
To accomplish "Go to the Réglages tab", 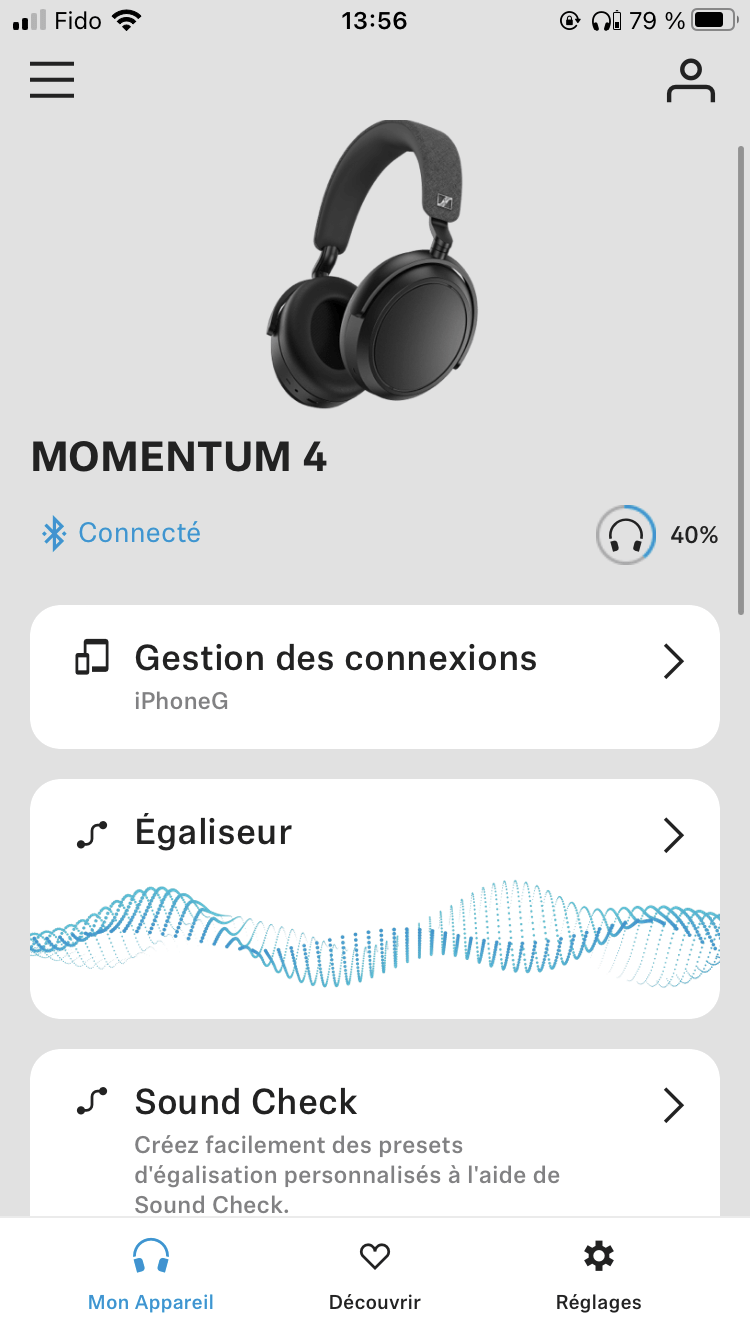I will 598,1275.
